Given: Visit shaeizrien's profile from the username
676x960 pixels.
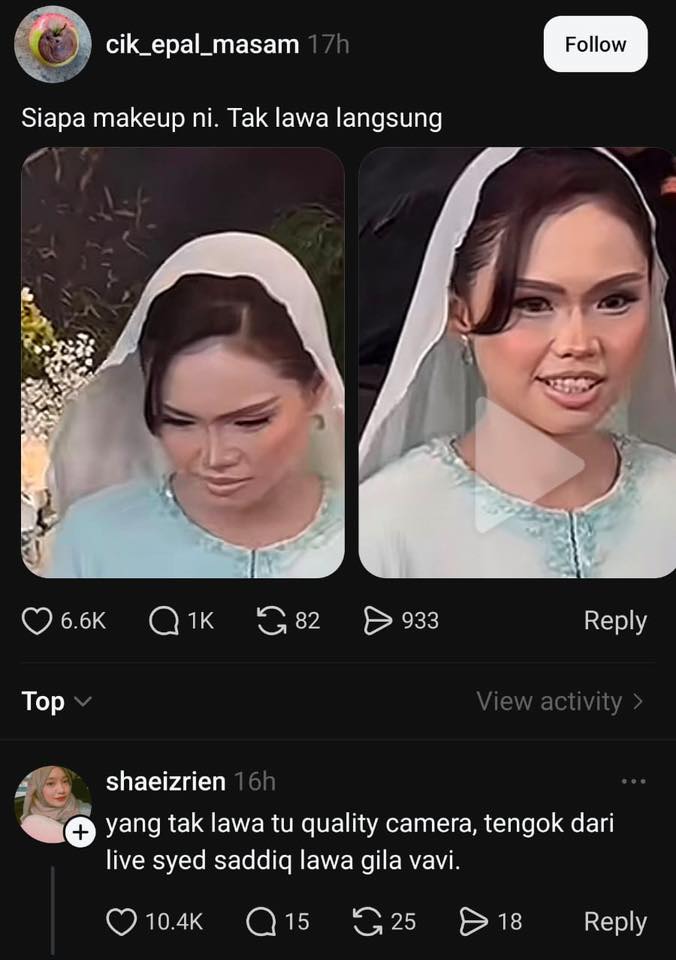Looking at the screenshot, I should [x=165, y=781].
